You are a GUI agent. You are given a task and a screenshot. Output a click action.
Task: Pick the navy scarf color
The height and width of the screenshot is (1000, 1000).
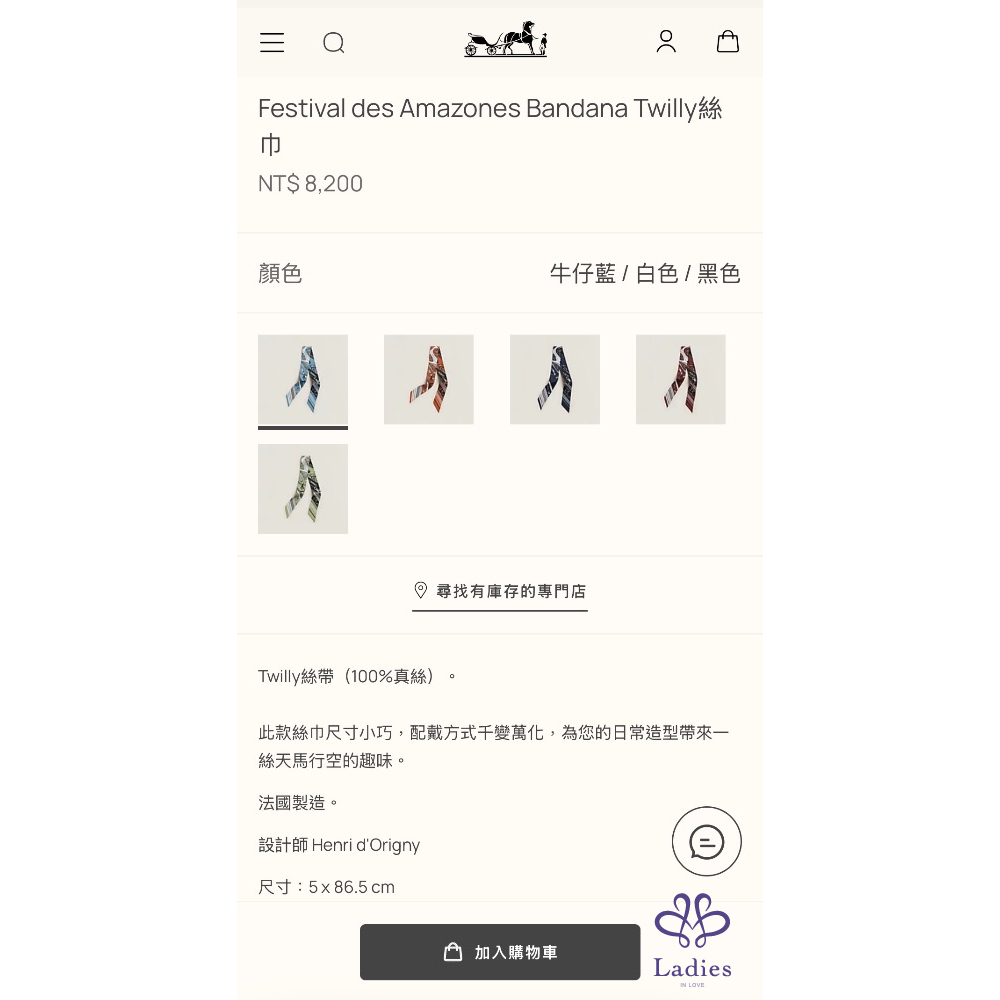point(555,379)
